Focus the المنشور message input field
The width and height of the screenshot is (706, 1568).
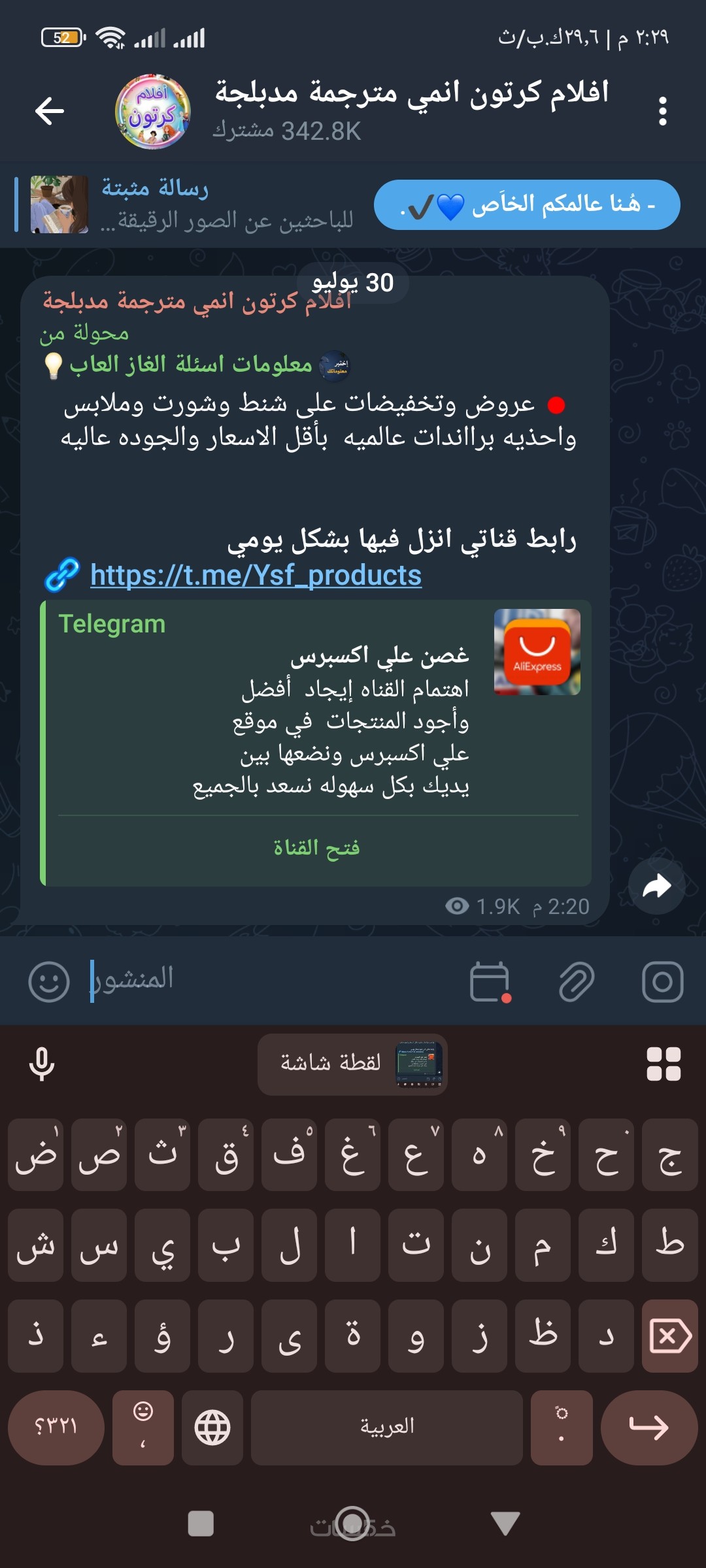click(x=275, y=980)
